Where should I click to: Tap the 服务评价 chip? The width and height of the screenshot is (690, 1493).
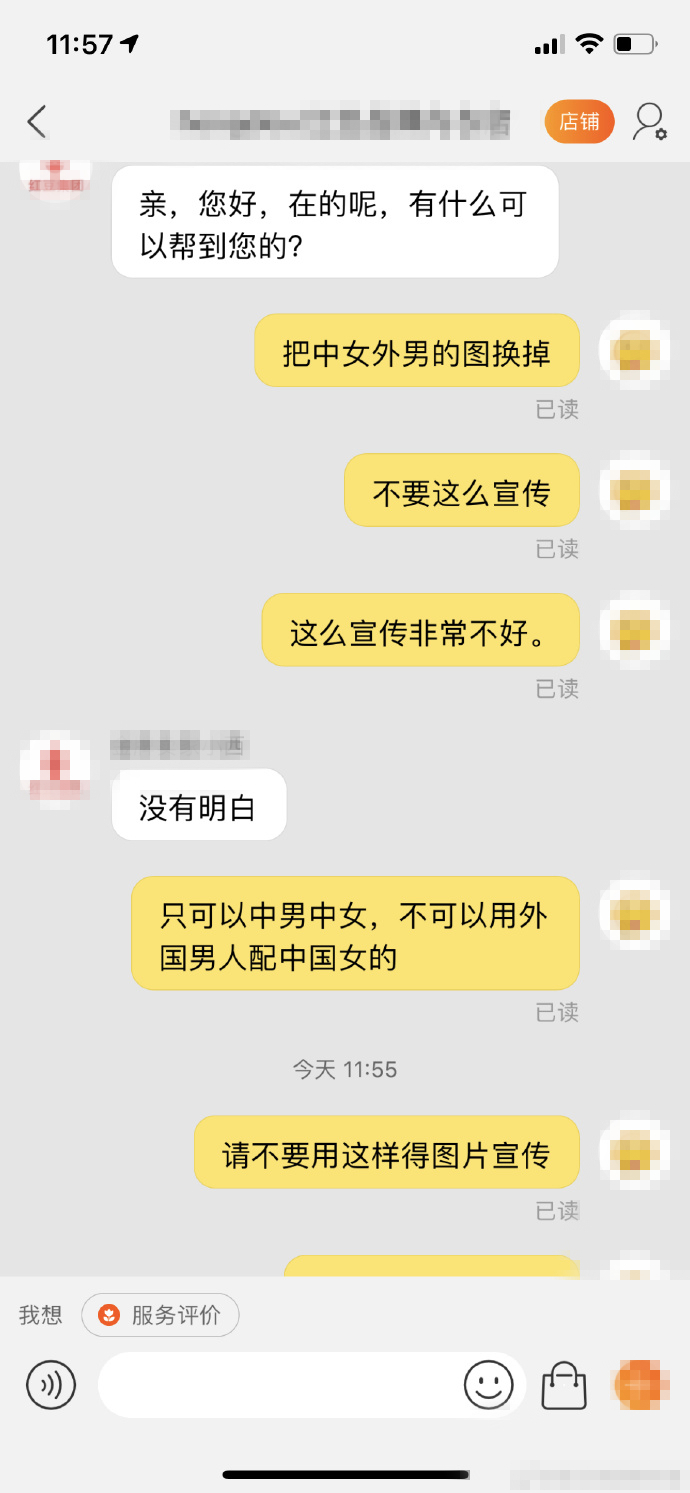160,1315
